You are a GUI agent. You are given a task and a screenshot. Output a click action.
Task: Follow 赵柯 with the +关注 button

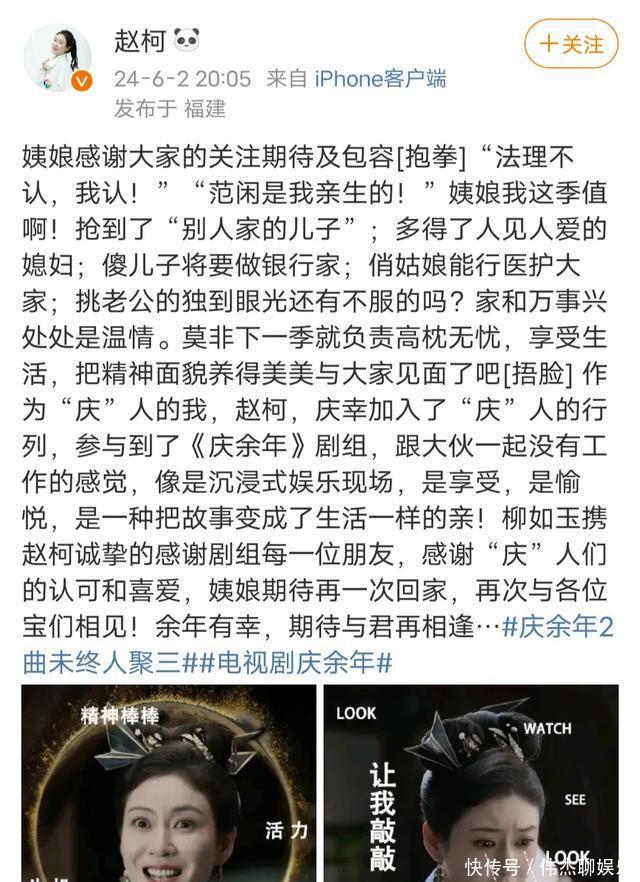(x=571, y=44)
